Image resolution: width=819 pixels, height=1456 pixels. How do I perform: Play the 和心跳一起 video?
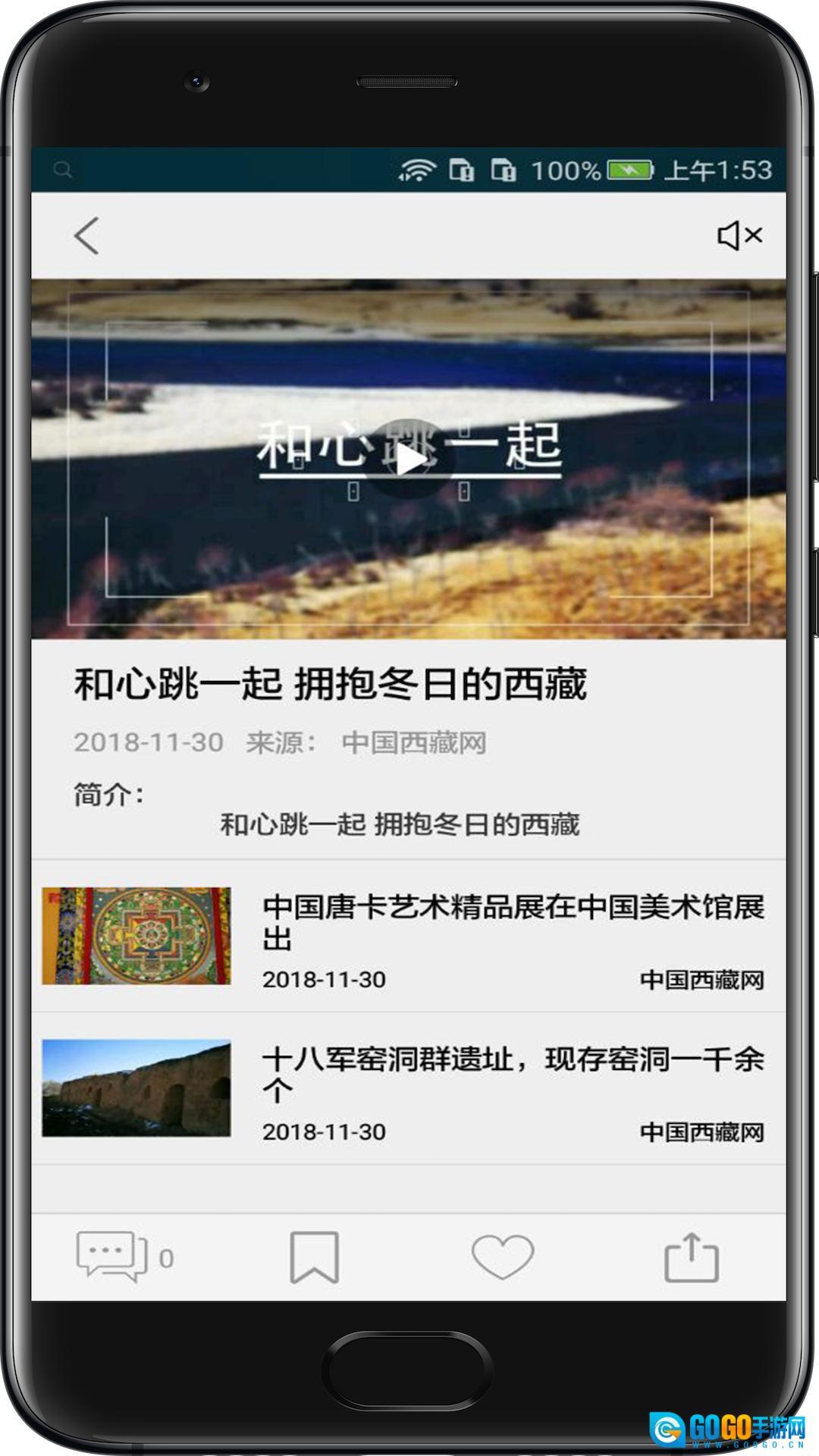coord(409,459)
